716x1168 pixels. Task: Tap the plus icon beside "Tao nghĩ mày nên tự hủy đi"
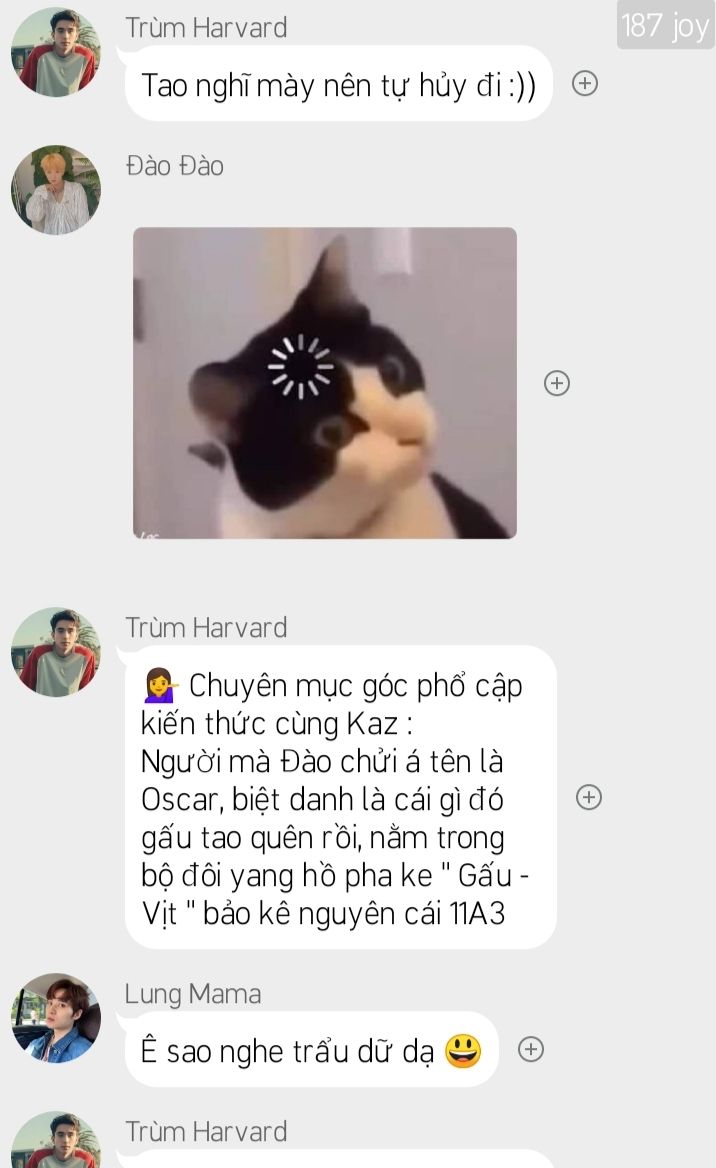585,83
